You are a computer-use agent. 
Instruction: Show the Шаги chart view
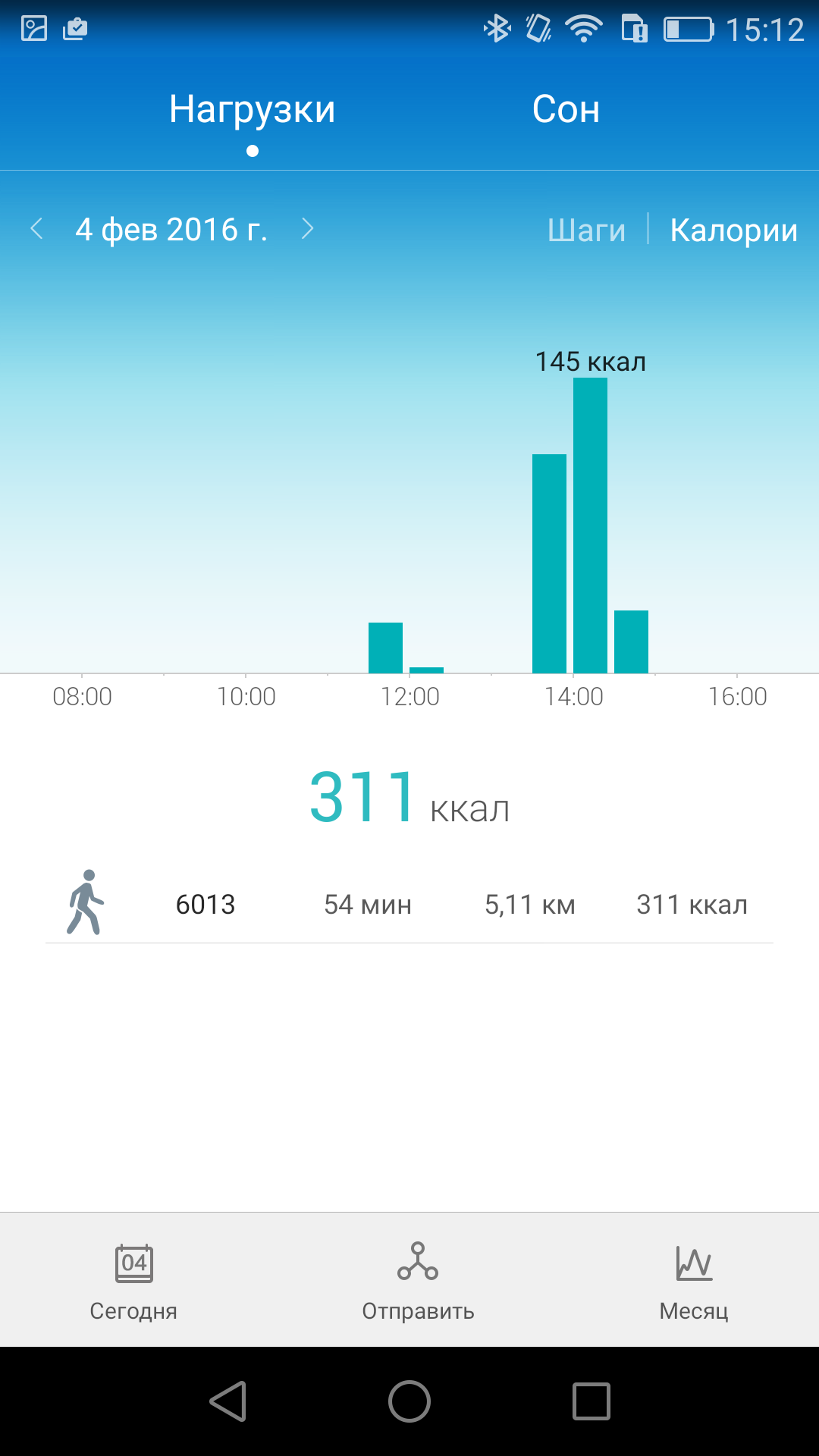click(587, 230)
